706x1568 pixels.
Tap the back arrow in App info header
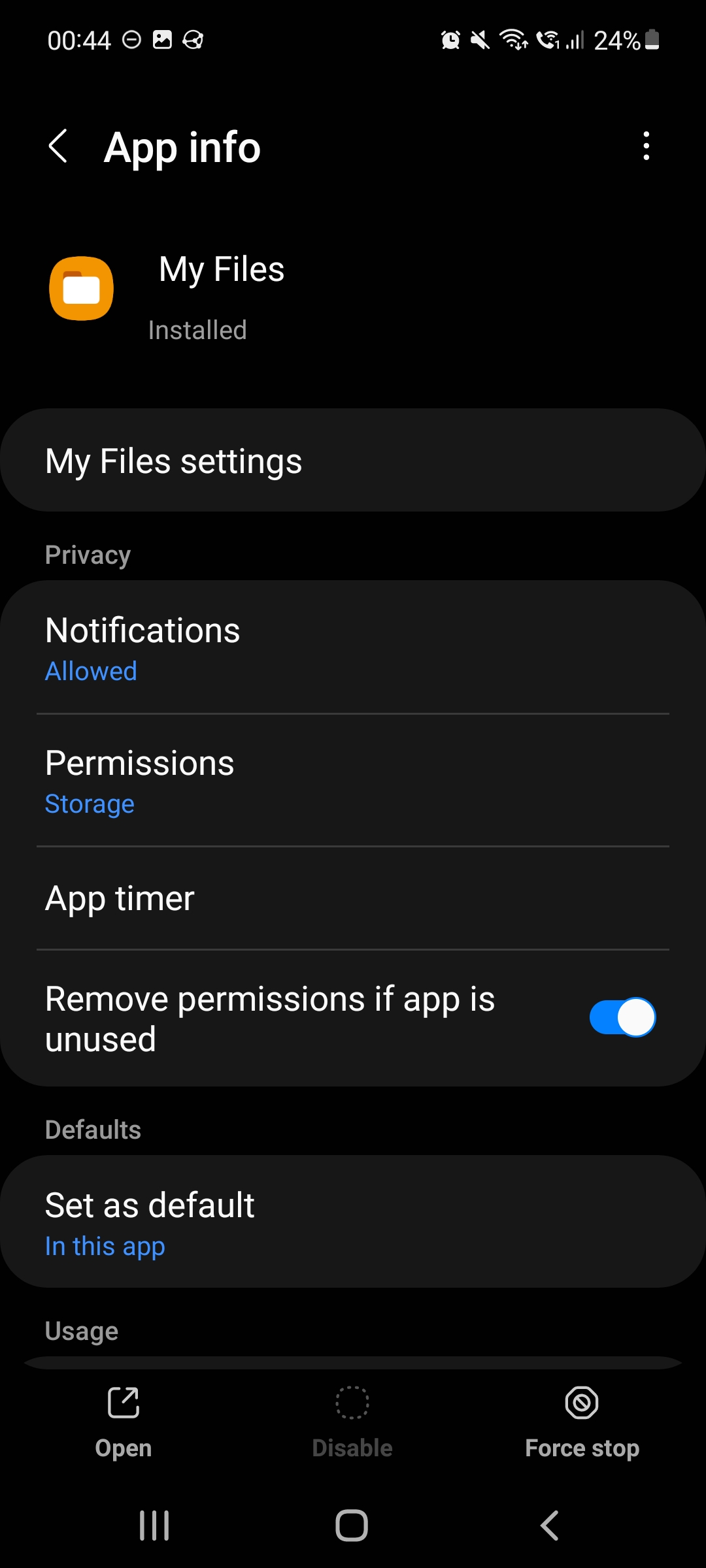[x=58, y=146]
